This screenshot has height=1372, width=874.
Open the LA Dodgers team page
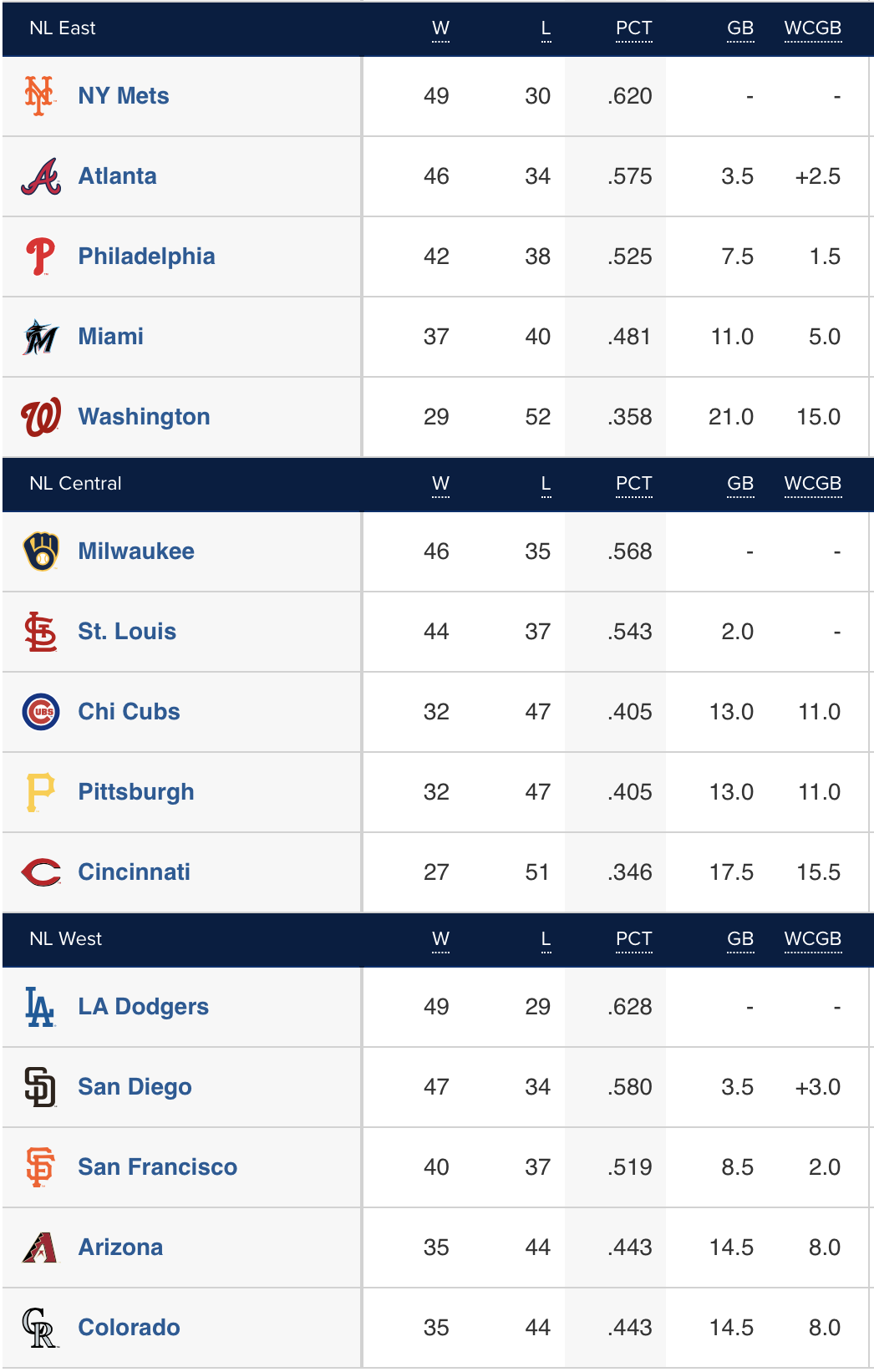(x=143, y=1007)
